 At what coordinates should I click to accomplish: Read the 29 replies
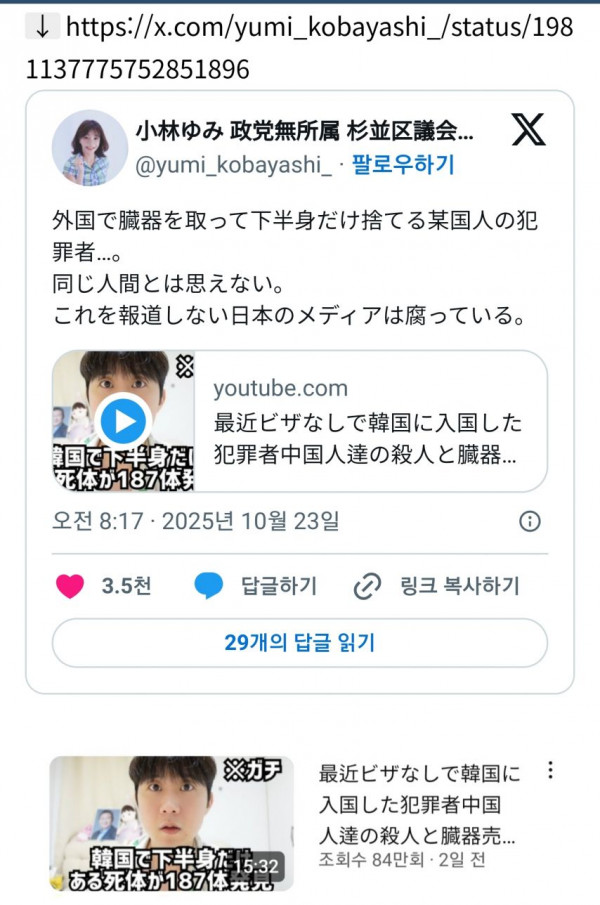click(300, 643)
